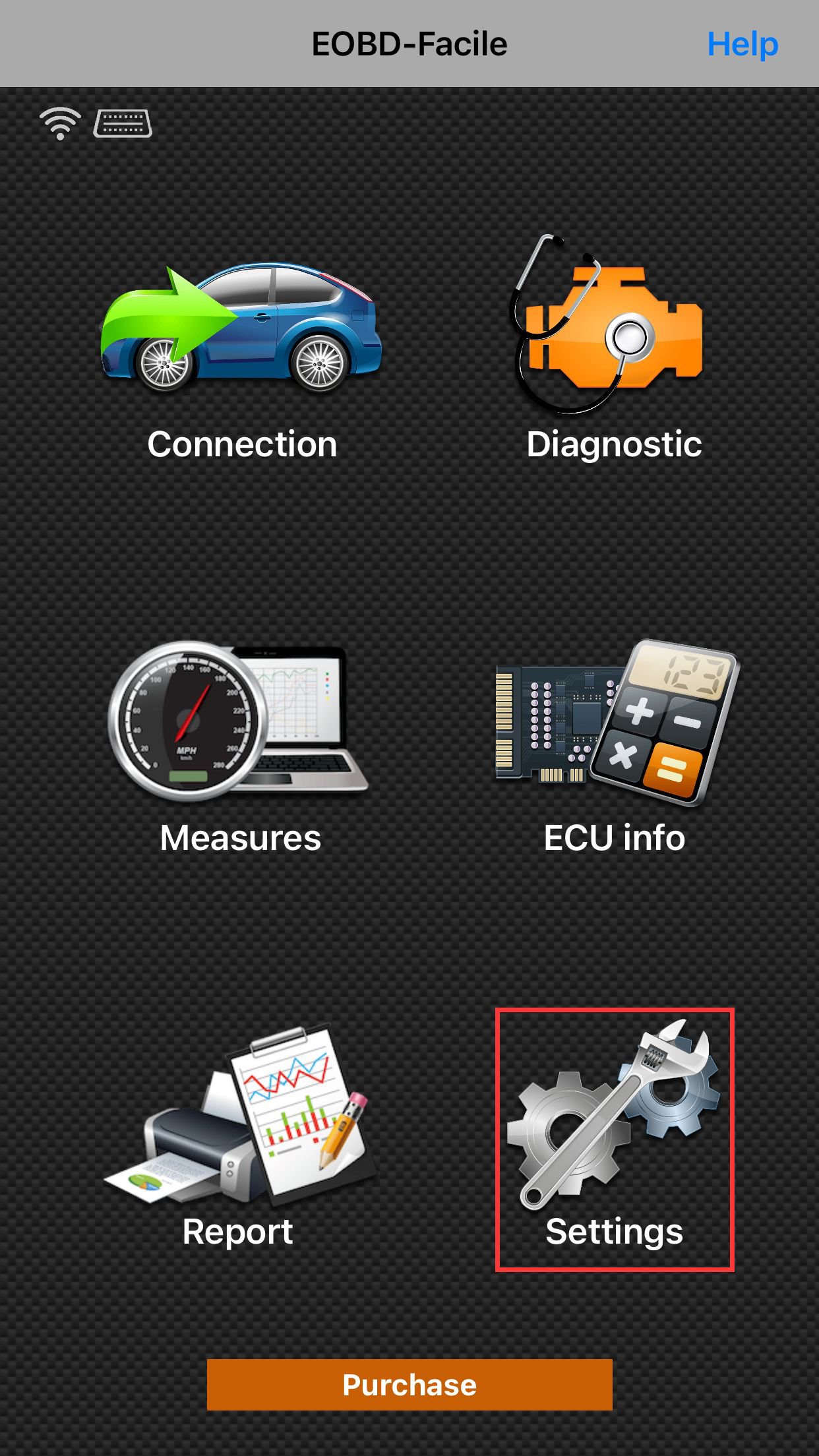Open the Help link in header
Viewport: 819px width, 1456px height.
pos(743,44)
